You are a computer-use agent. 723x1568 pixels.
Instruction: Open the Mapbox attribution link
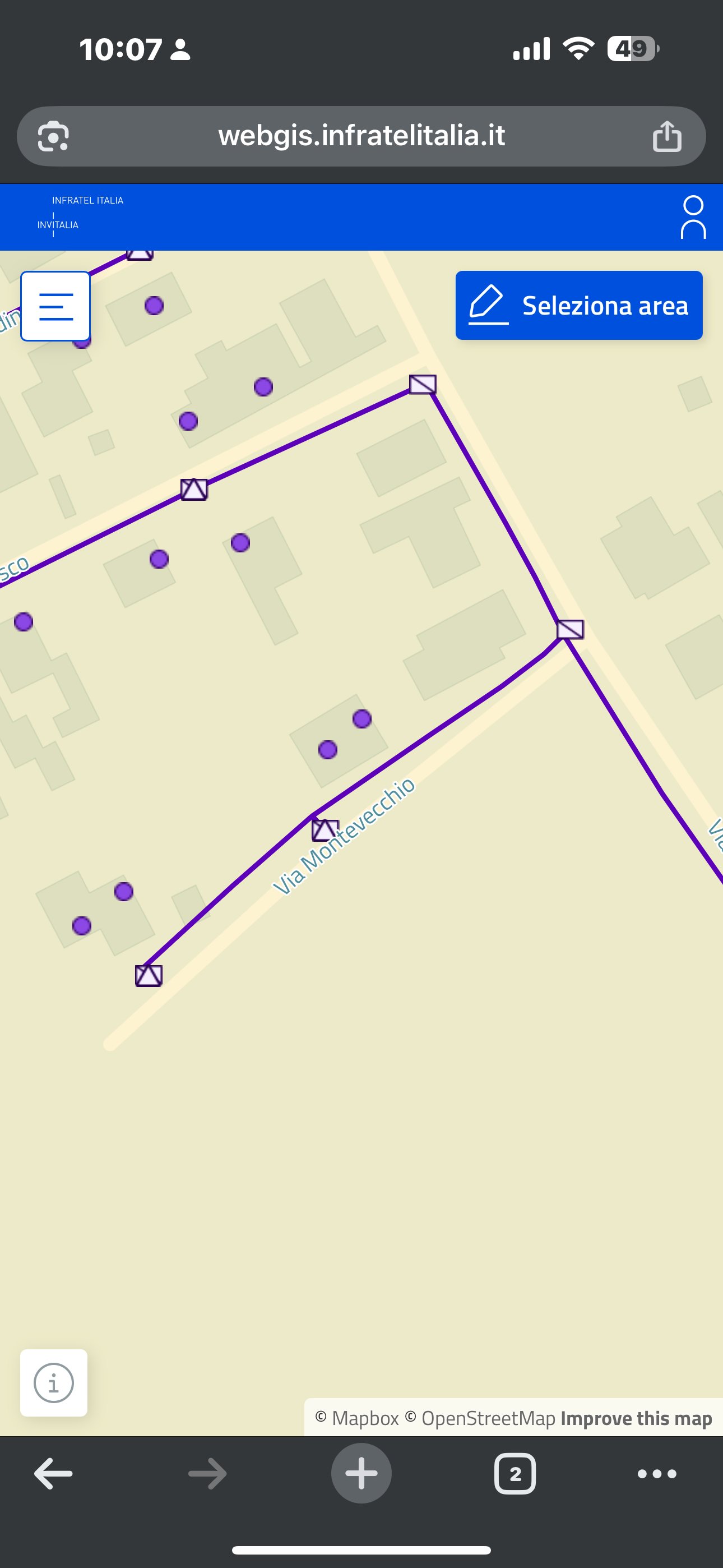pos(357,1418)
